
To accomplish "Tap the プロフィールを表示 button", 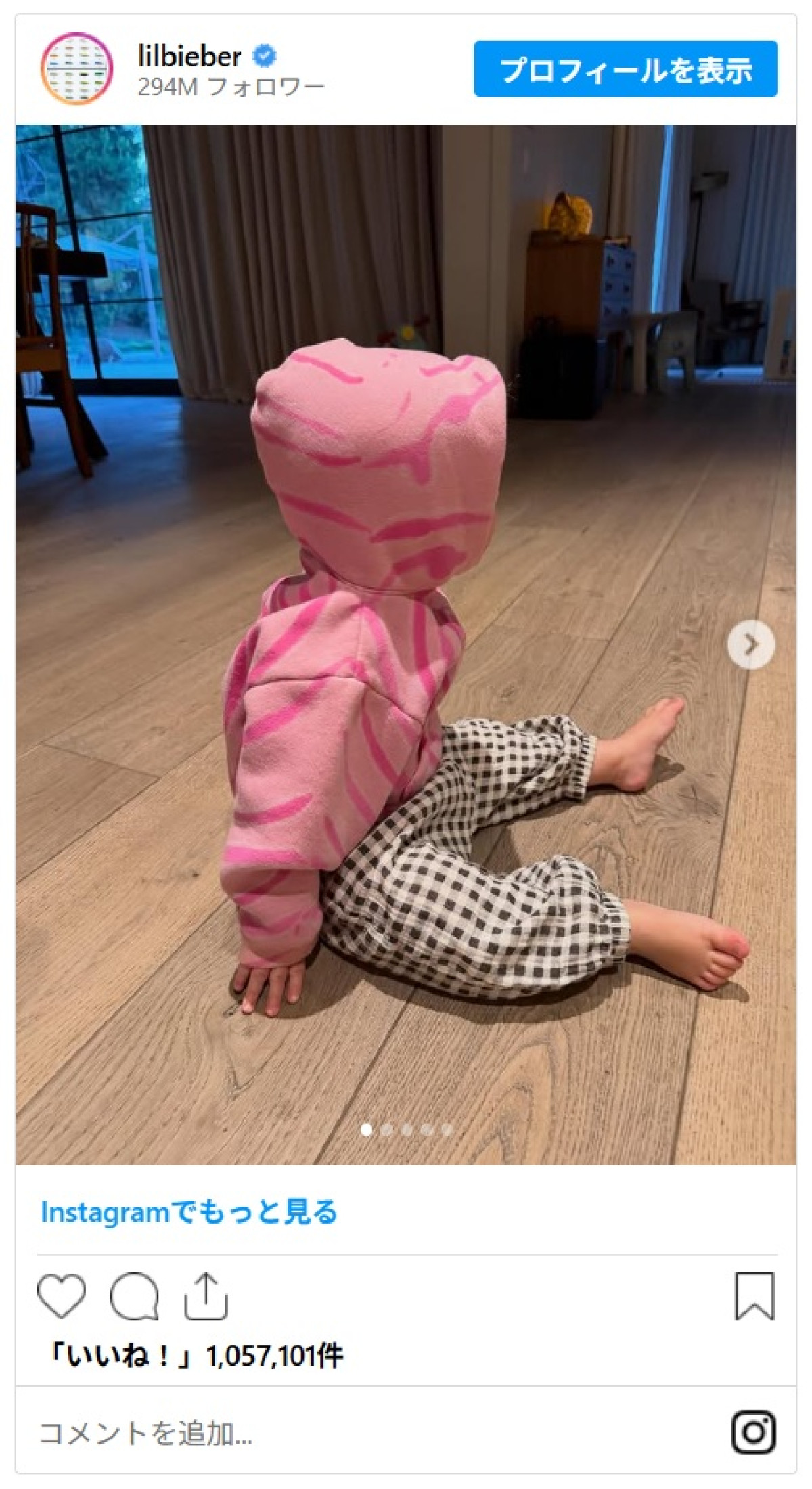I will pos(625,69).
